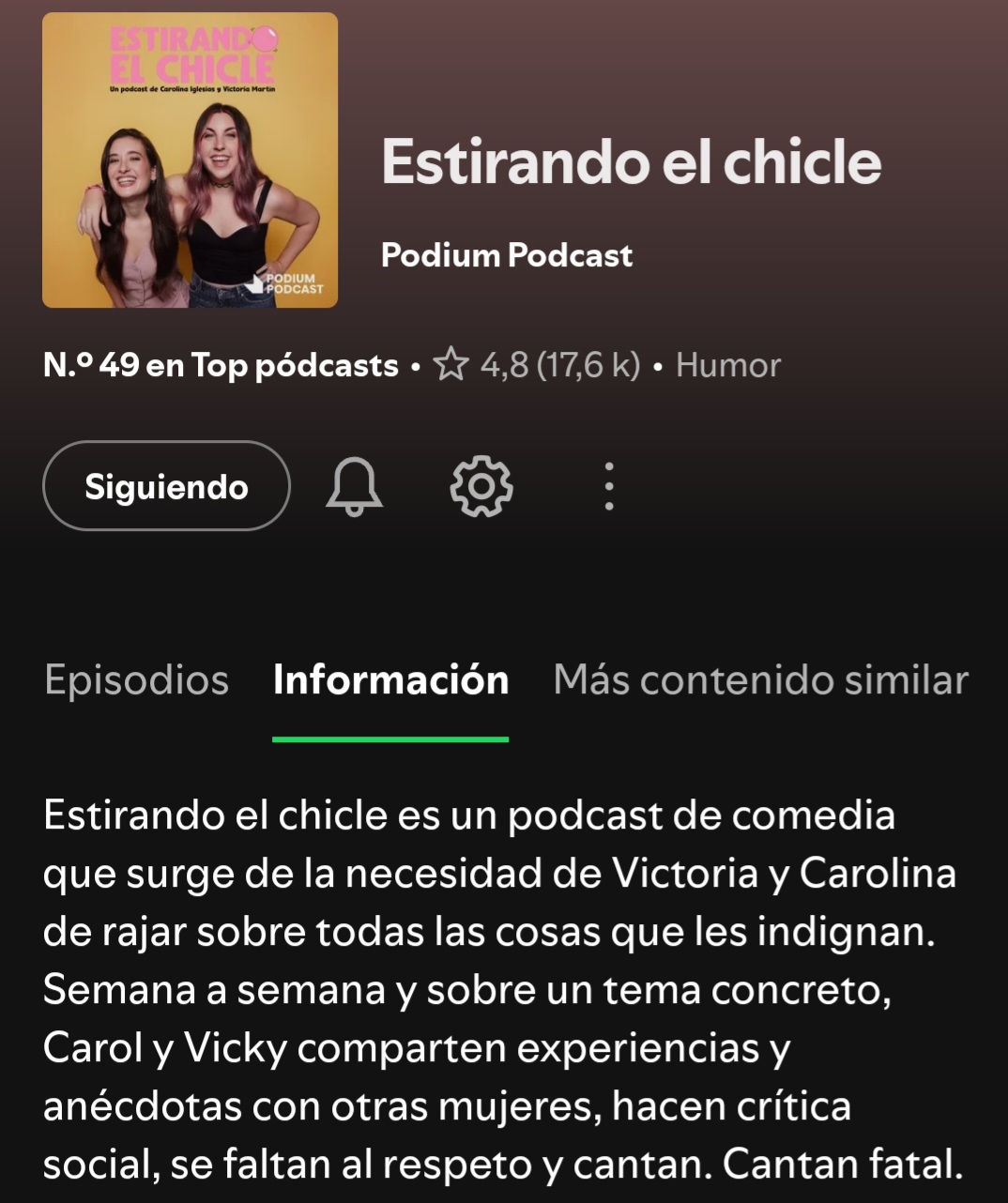1008x1203 pixels.
Task: Open the 4,8 star rating
Action: pyautogui.click(x=537, y=365)
